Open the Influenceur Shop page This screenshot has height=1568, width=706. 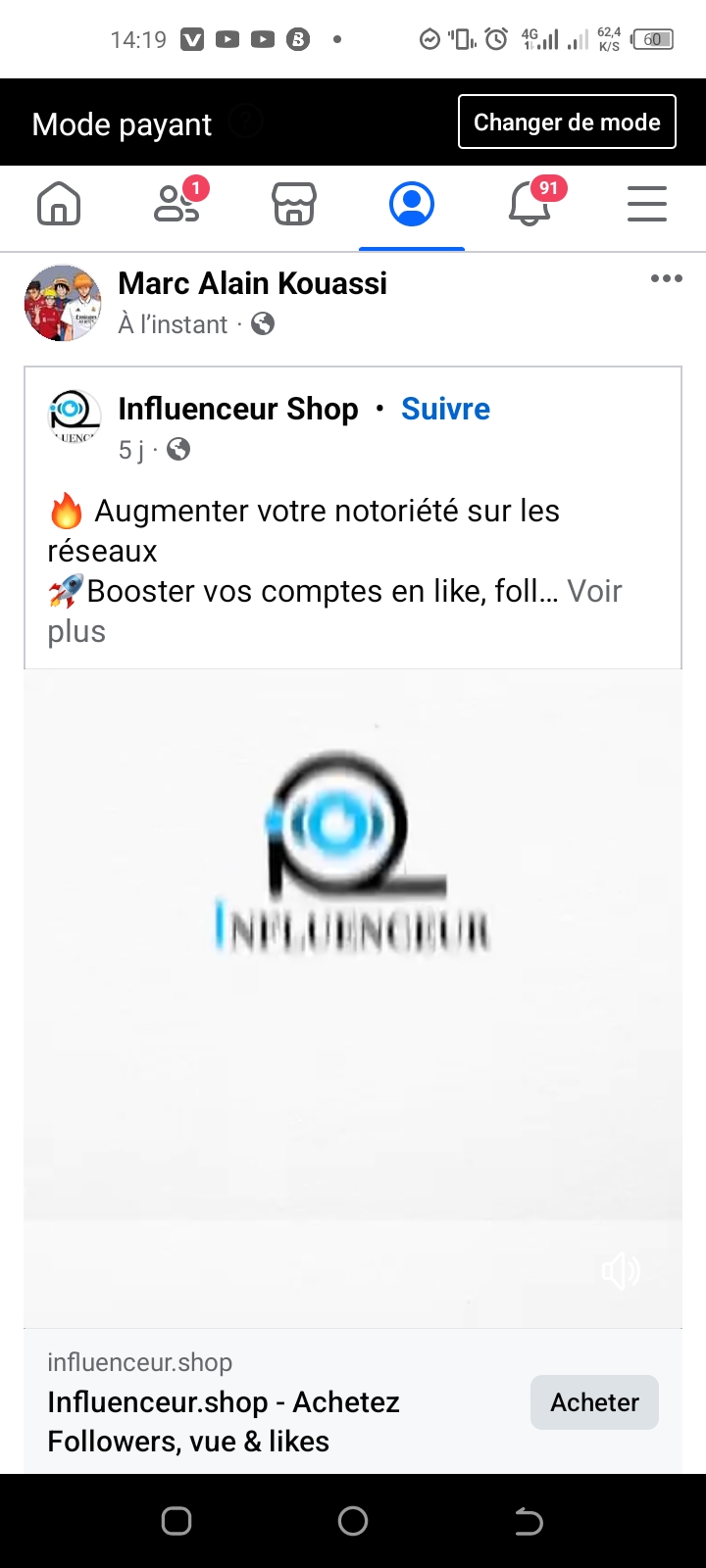tap(238, 409)
